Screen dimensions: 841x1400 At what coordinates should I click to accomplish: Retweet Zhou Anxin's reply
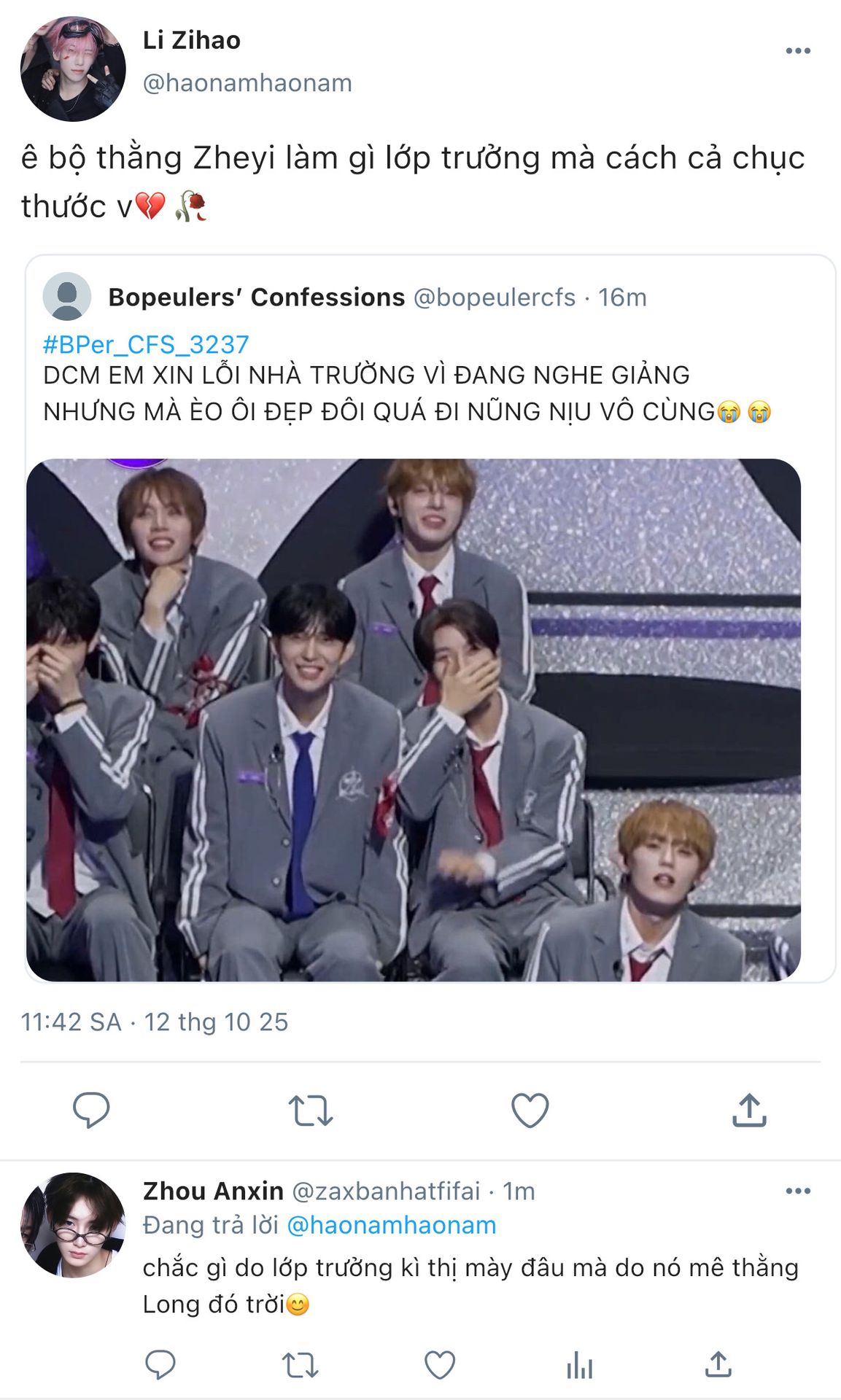point(300,1365)
